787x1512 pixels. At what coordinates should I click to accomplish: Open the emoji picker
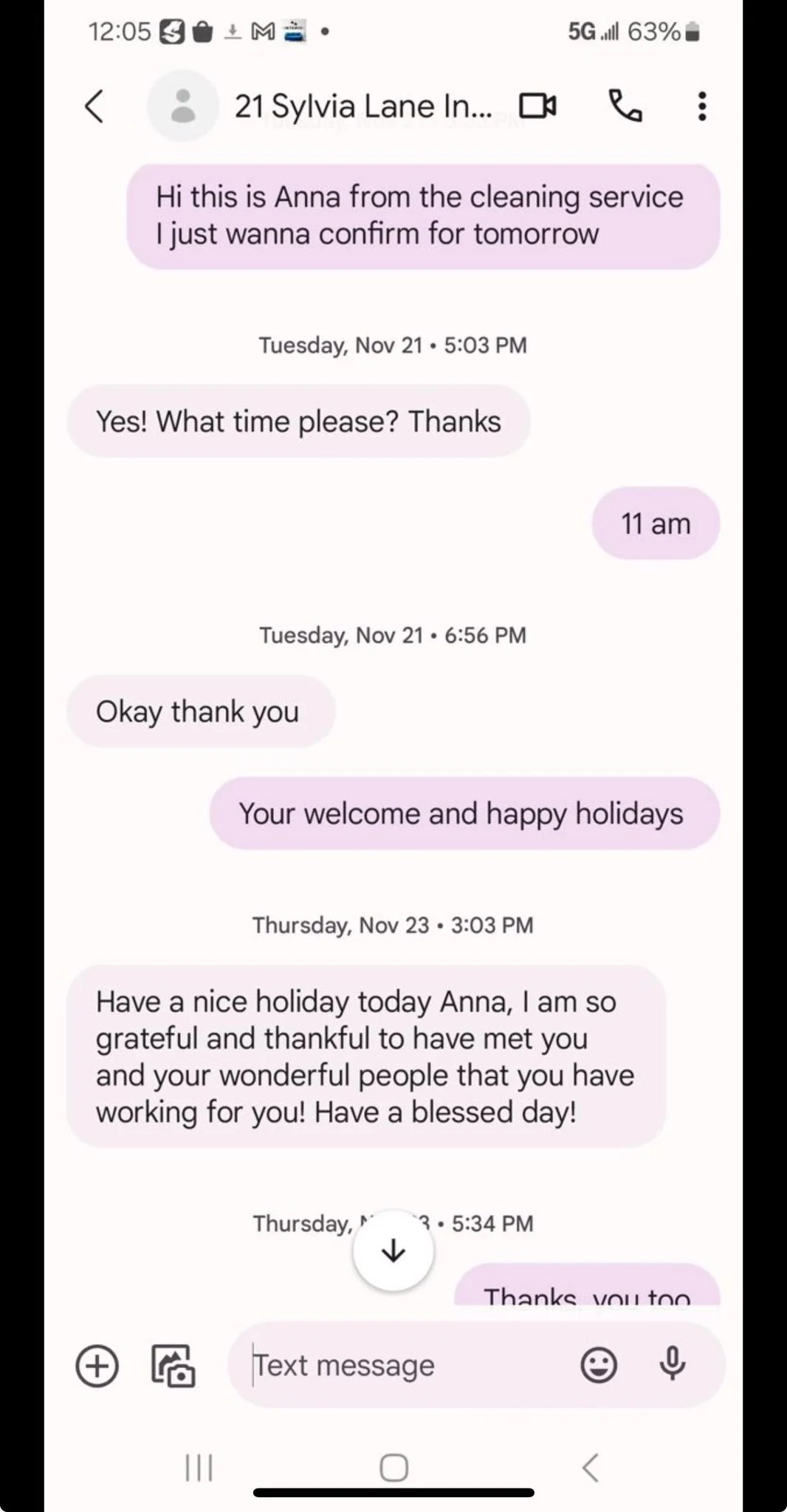click(x=598, y=1366)
